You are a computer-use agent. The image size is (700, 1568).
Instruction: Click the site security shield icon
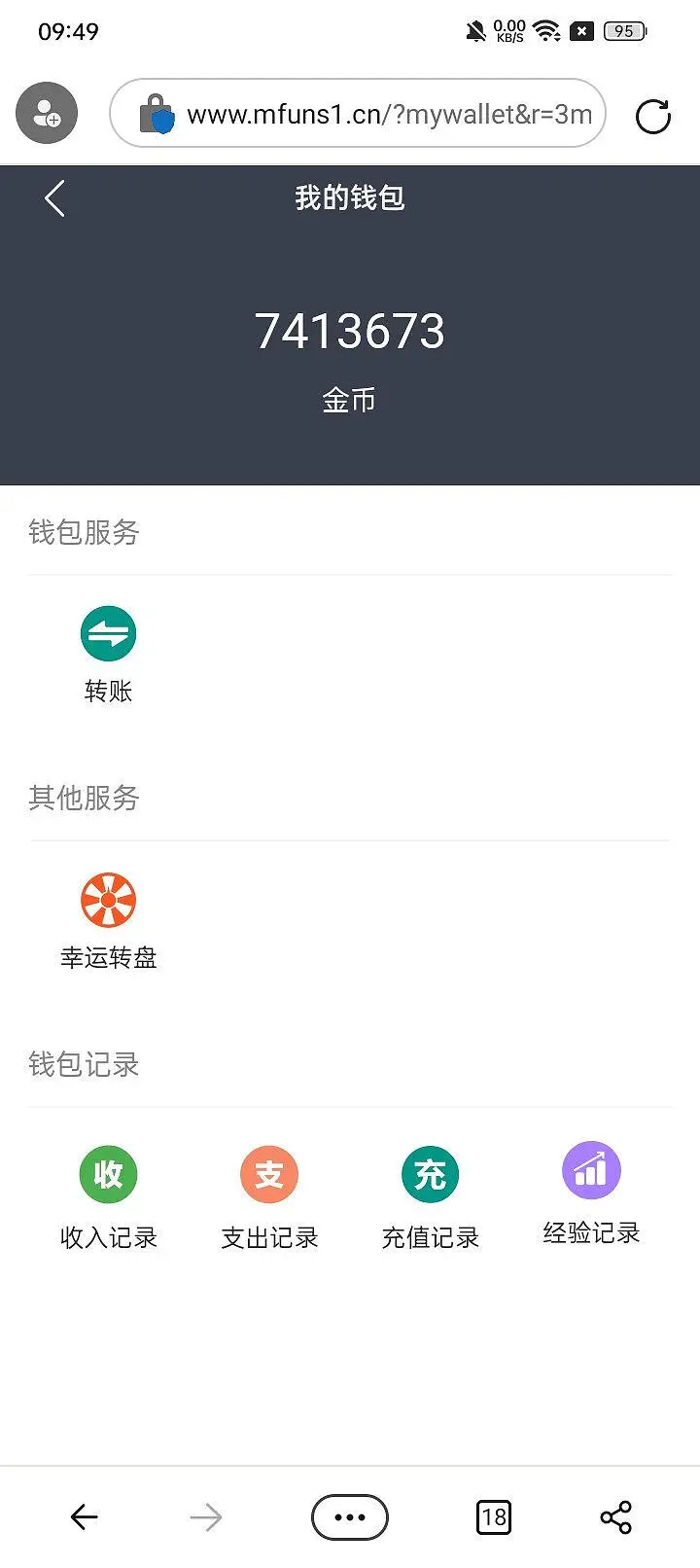pos(157,114)
